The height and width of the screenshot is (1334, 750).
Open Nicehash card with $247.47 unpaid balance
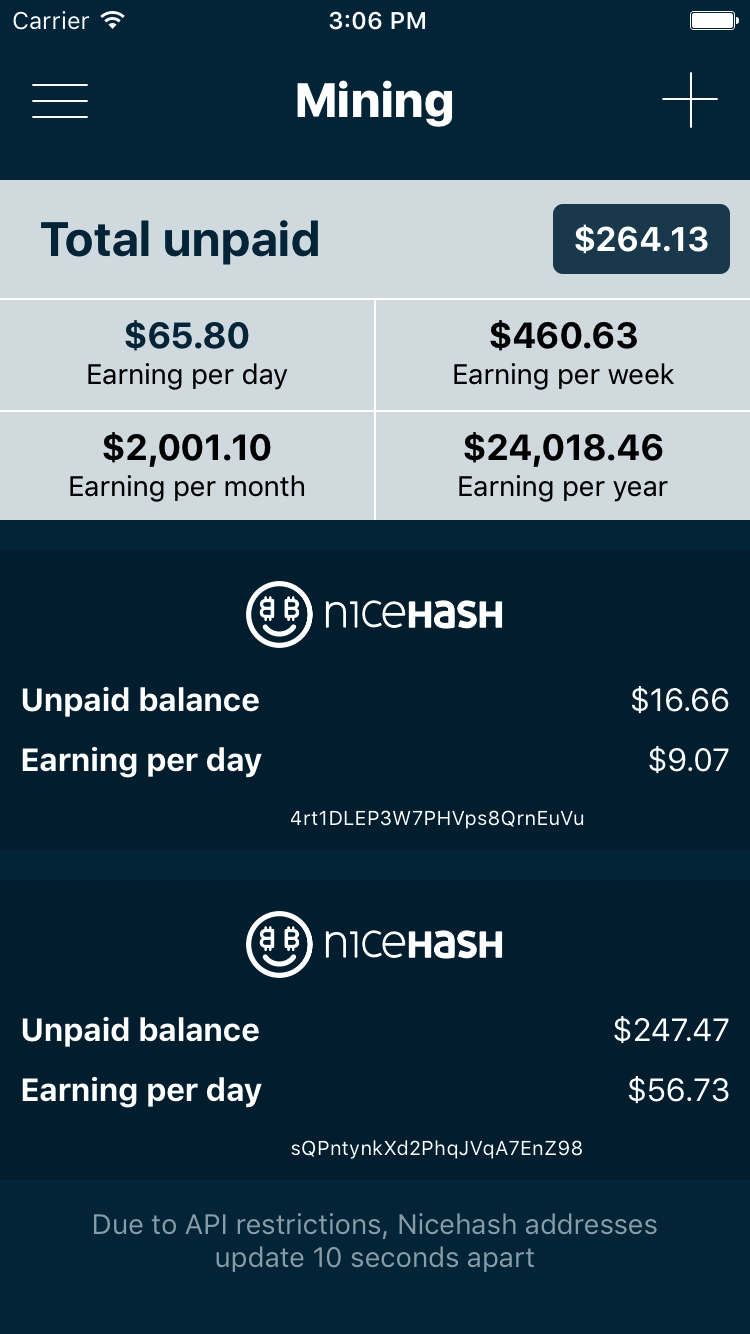point(375,1030)
